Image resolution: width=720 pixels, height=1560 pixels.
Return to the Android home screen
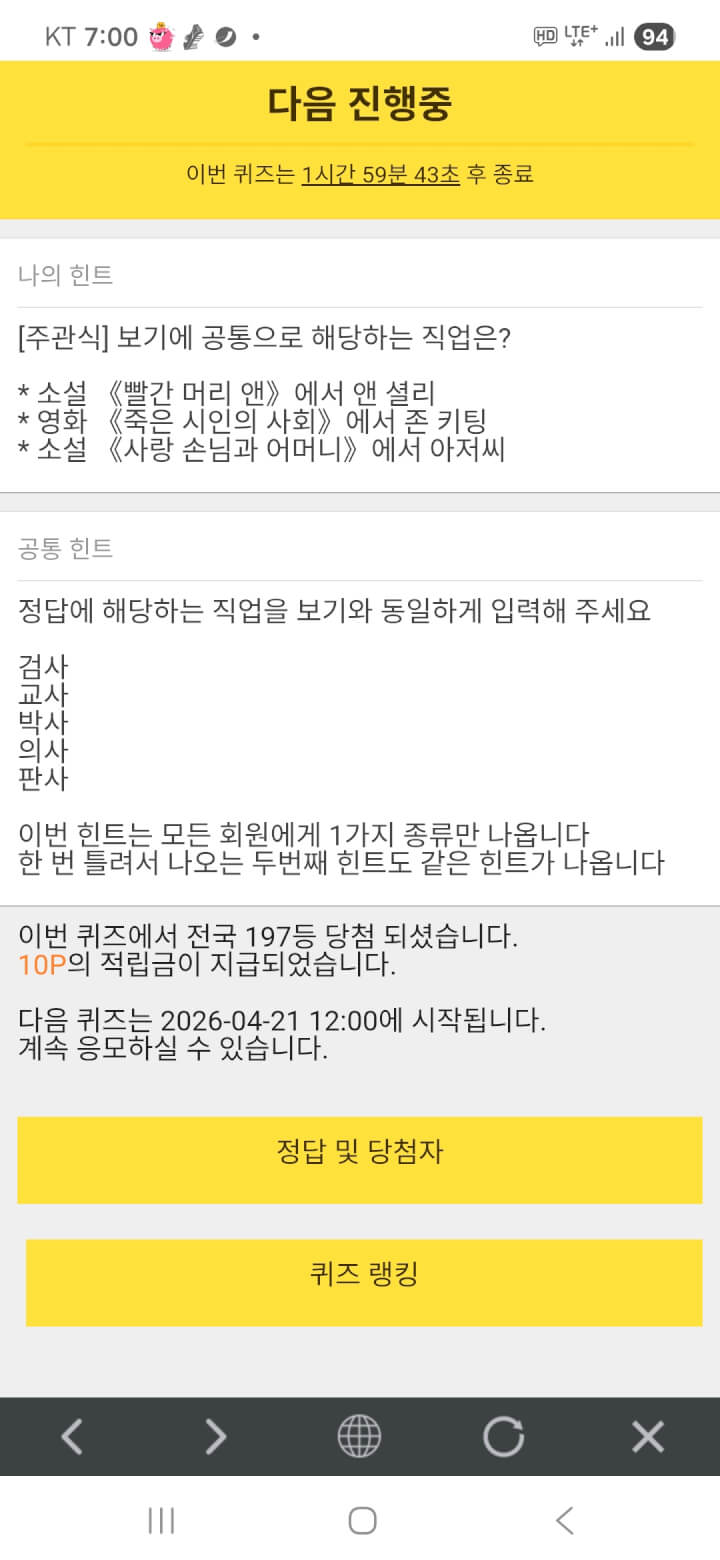click(362, 1521)
